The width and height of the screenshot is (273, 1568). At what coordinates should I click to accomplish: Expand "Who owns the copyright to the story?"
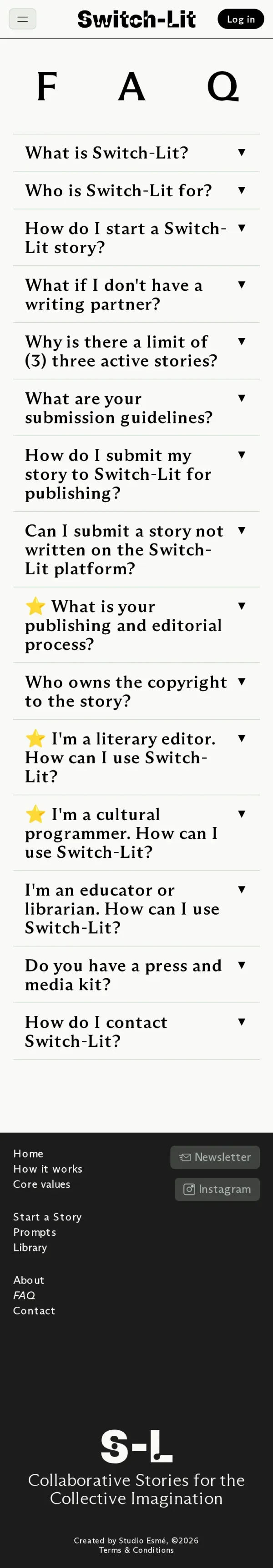point(136,691)
